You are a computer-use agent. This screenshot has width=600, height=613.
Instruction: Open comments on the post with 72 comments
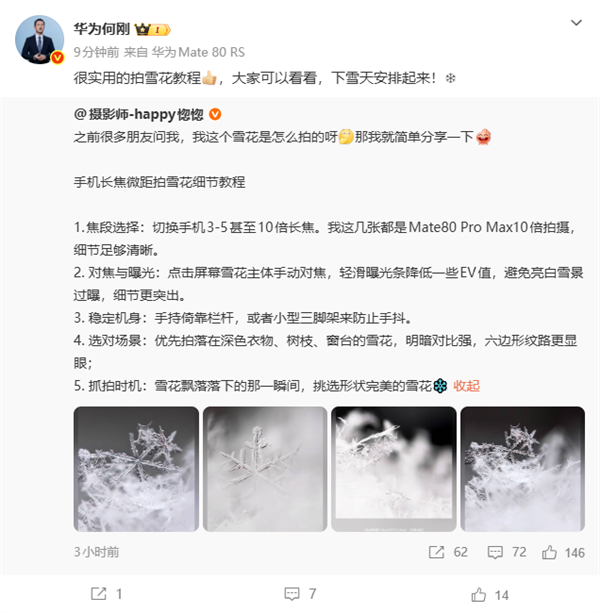tap(506, 551)
